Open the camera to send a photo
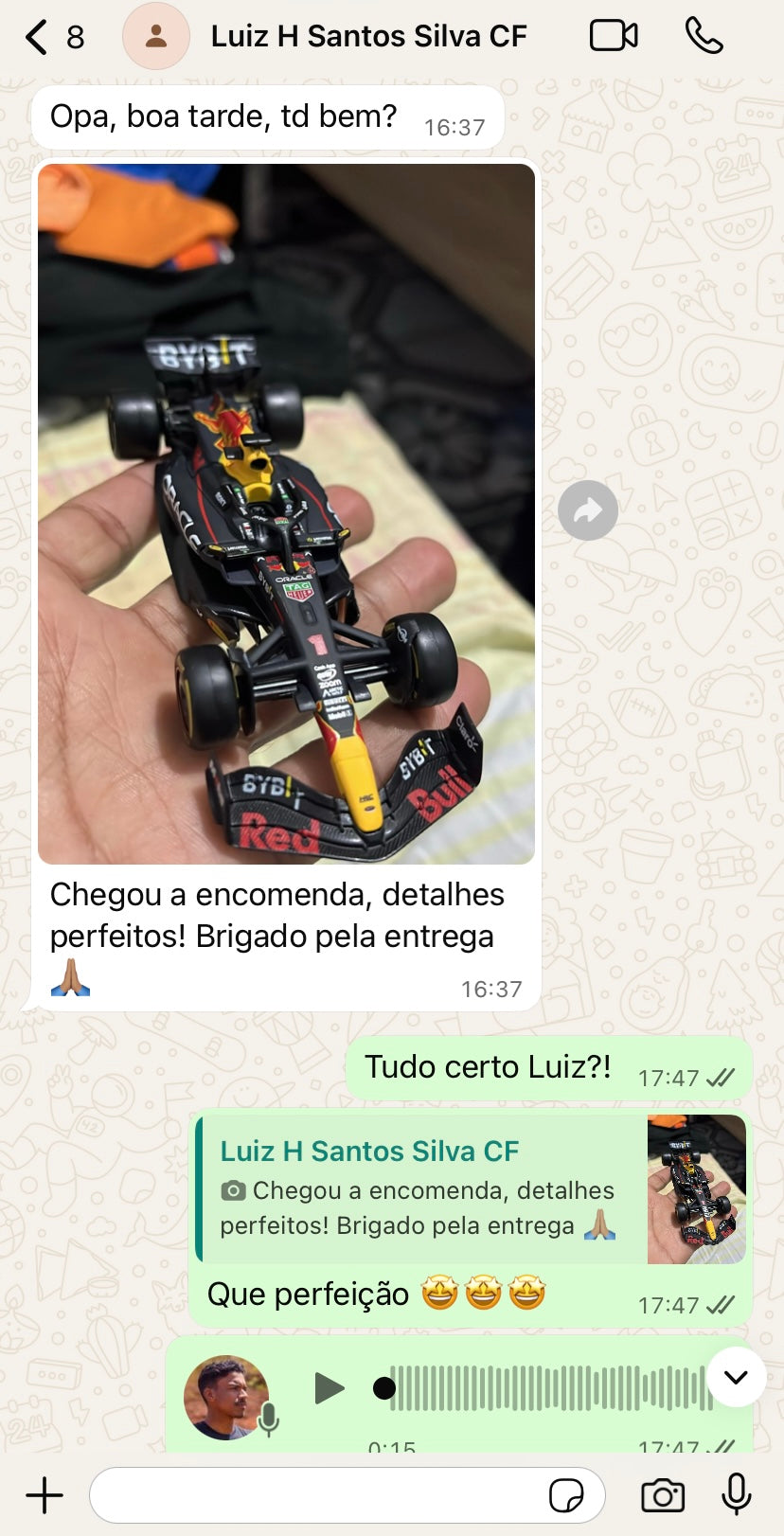This screenshot has height=1536, width=784. [x=662, y=1496]
